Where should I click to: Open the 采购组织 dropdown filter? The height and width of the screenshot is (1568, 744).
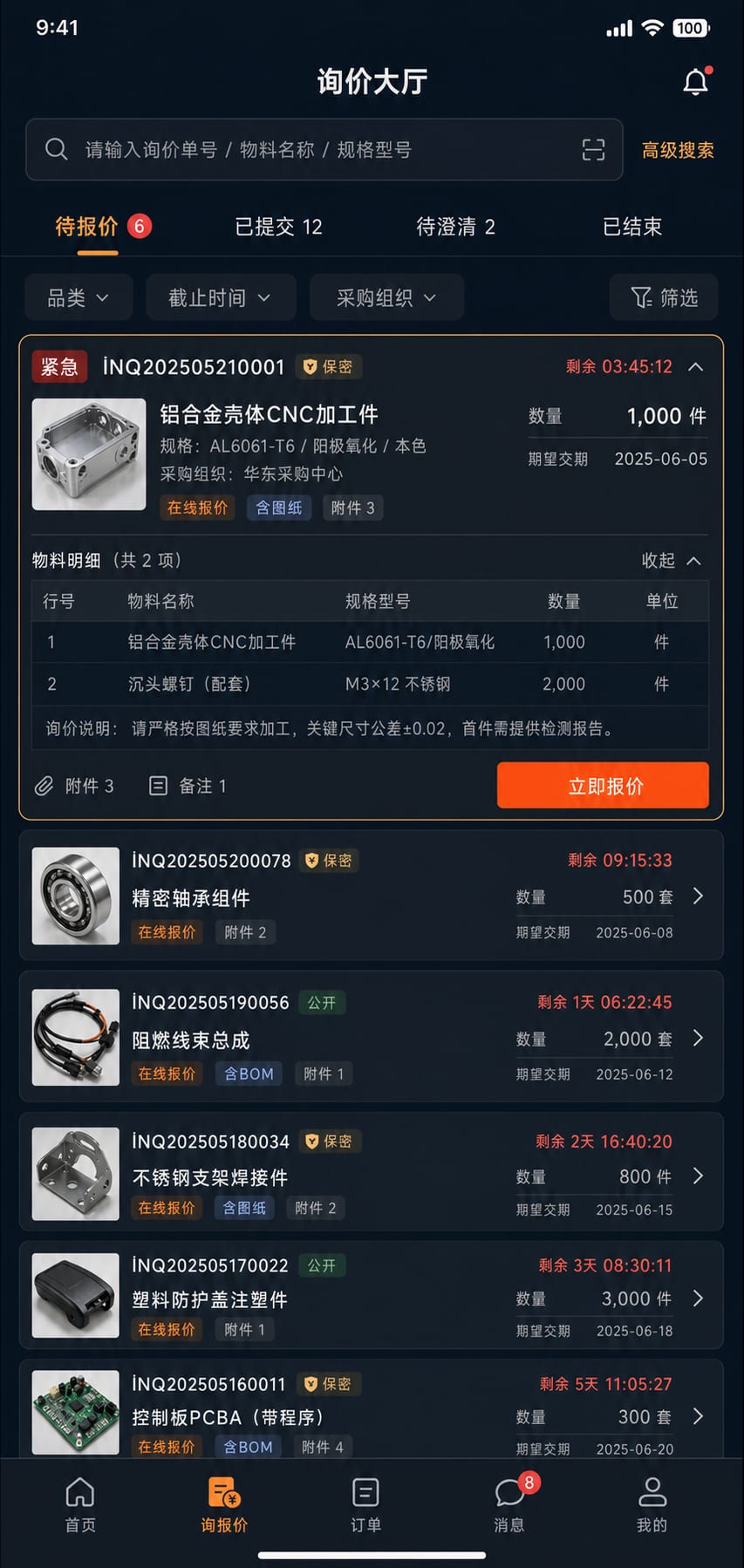[386, 297]
